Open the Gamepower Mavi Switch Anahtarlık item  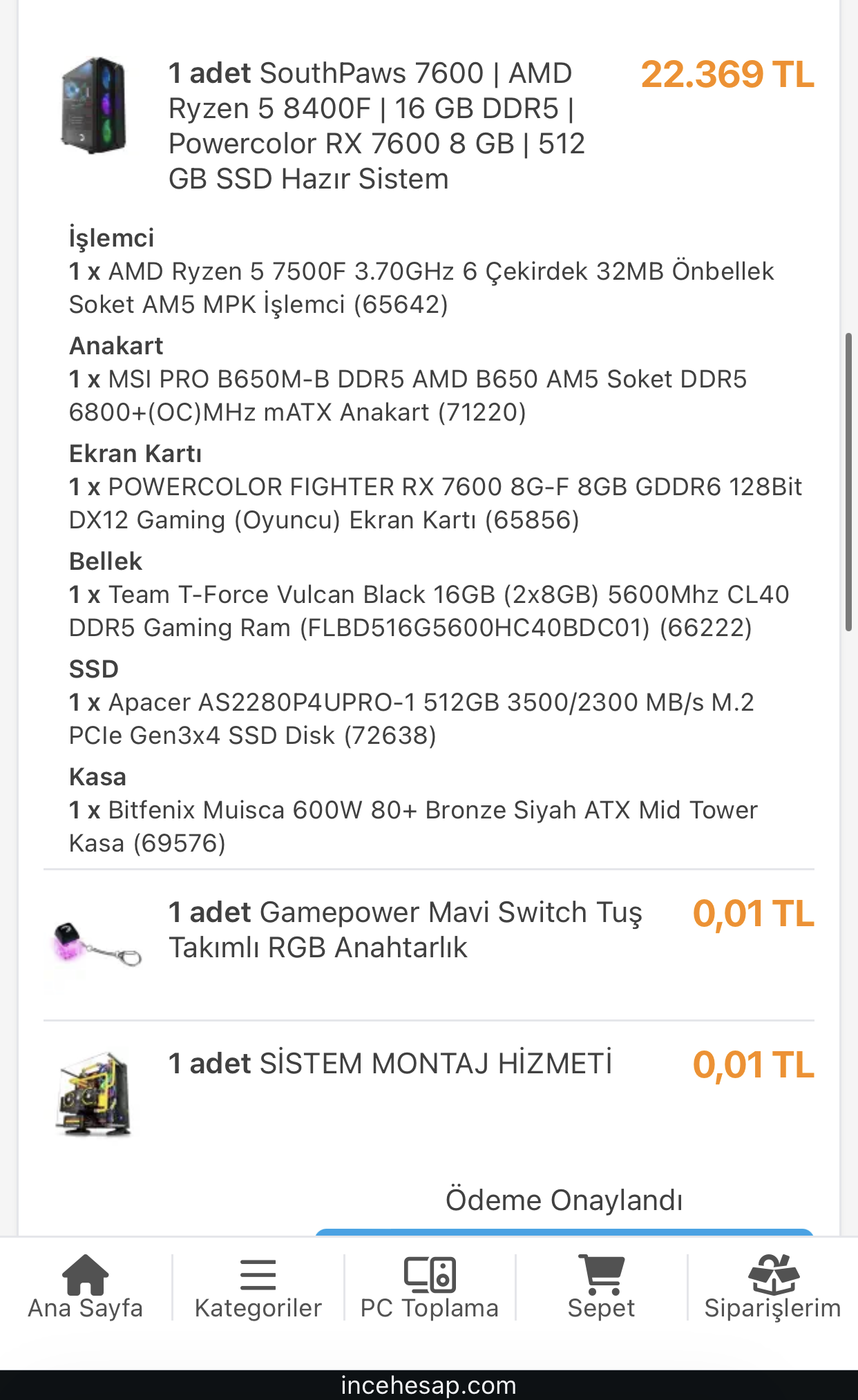(405, 929)
